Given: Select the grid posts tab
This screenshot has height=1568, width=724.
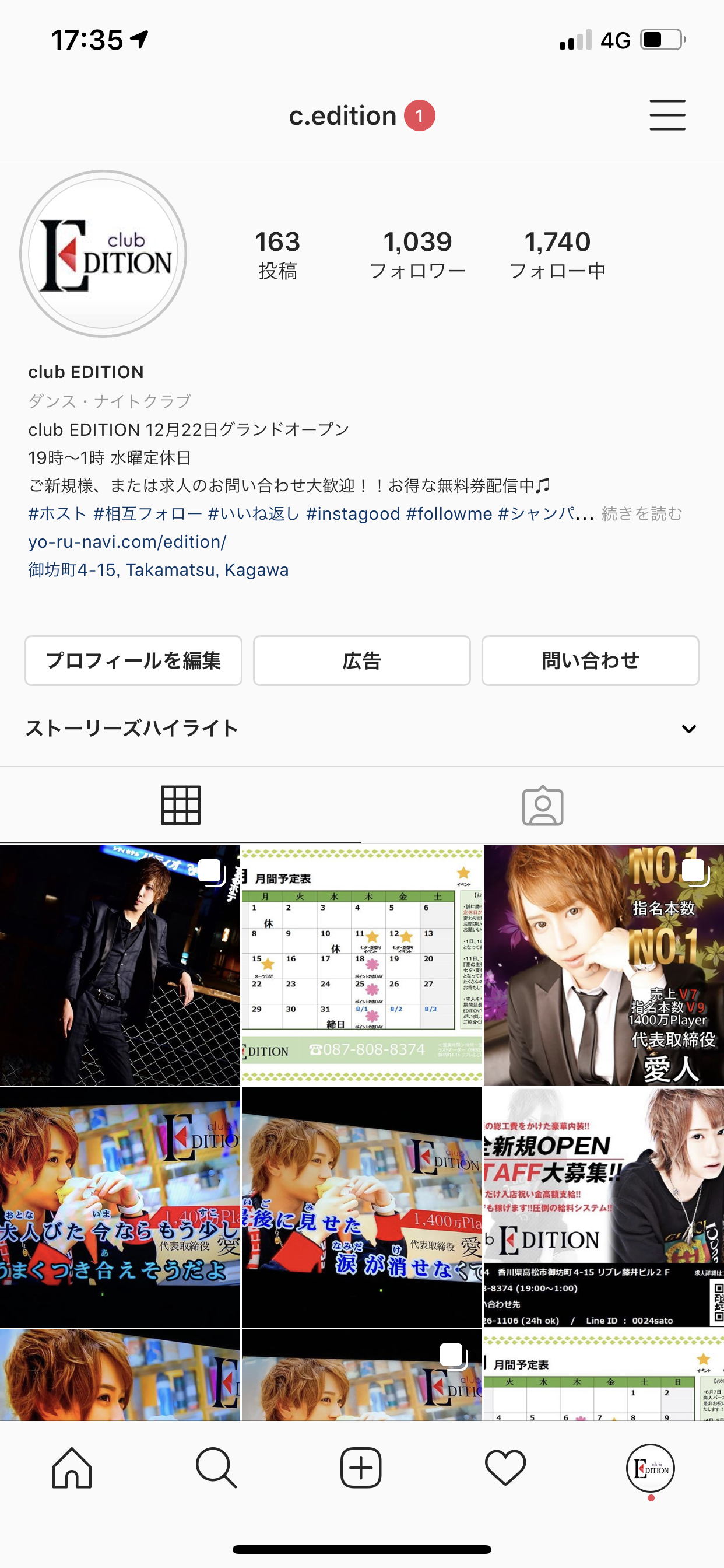Looking at the screenshot, I should [x=181, y=806].
